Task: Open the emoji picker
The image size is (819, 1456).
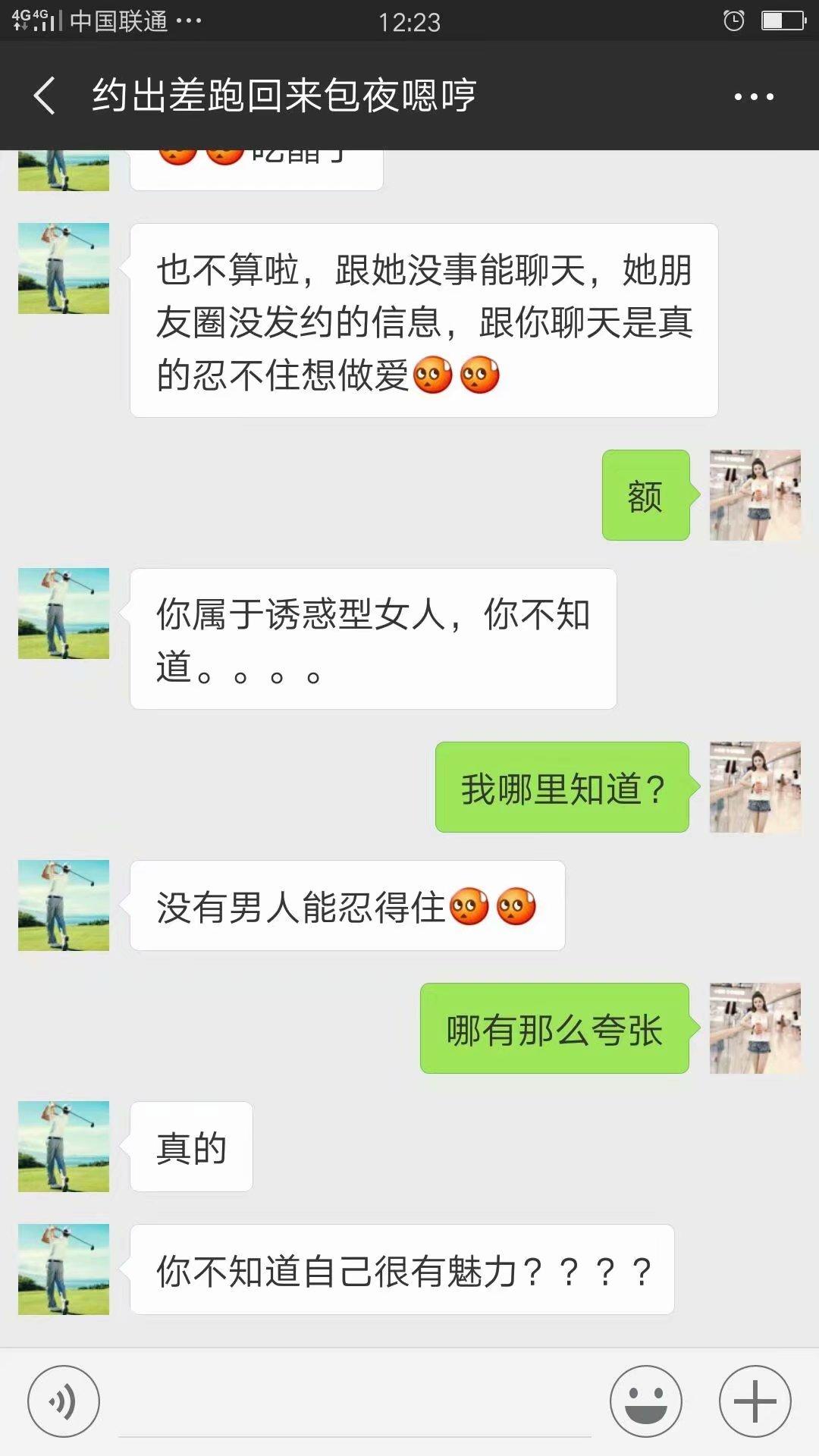Action: (x=645, y=1401)
